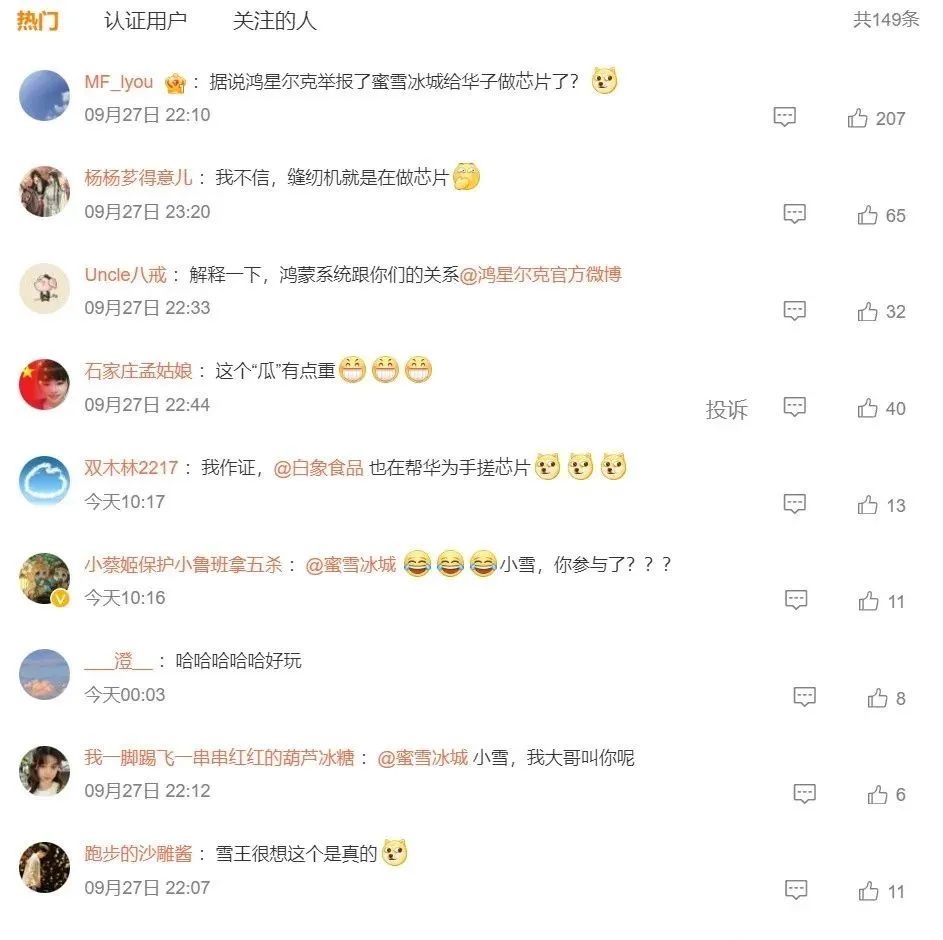The height and width of the screenshot is (940, 943).
Task: Select the 热门 tab
Action: pos(37,21)
